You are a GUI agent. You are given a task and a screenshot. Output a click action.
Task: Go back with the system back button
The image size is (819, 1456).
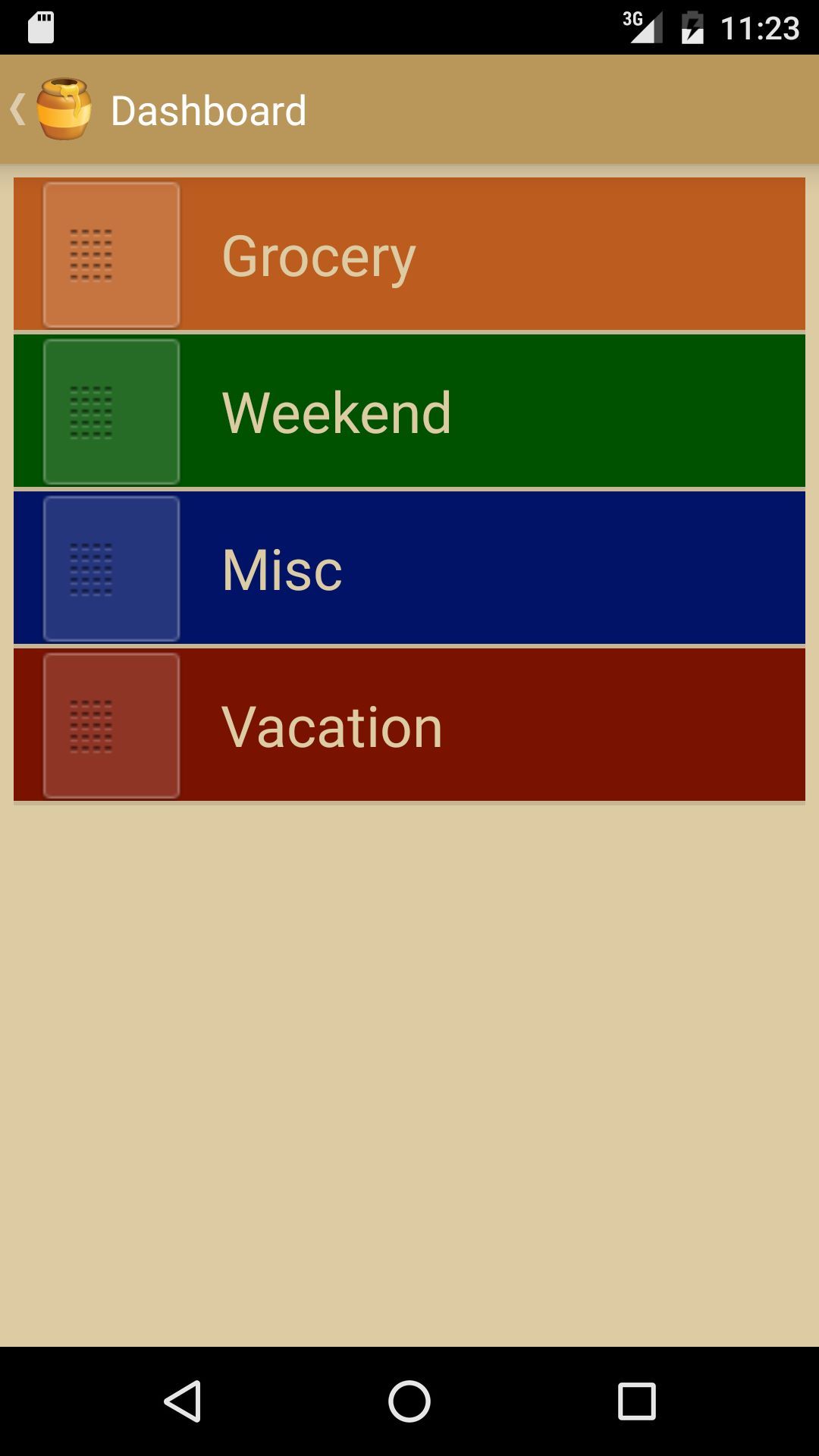pyautogui.click(x=182, y=1401)
